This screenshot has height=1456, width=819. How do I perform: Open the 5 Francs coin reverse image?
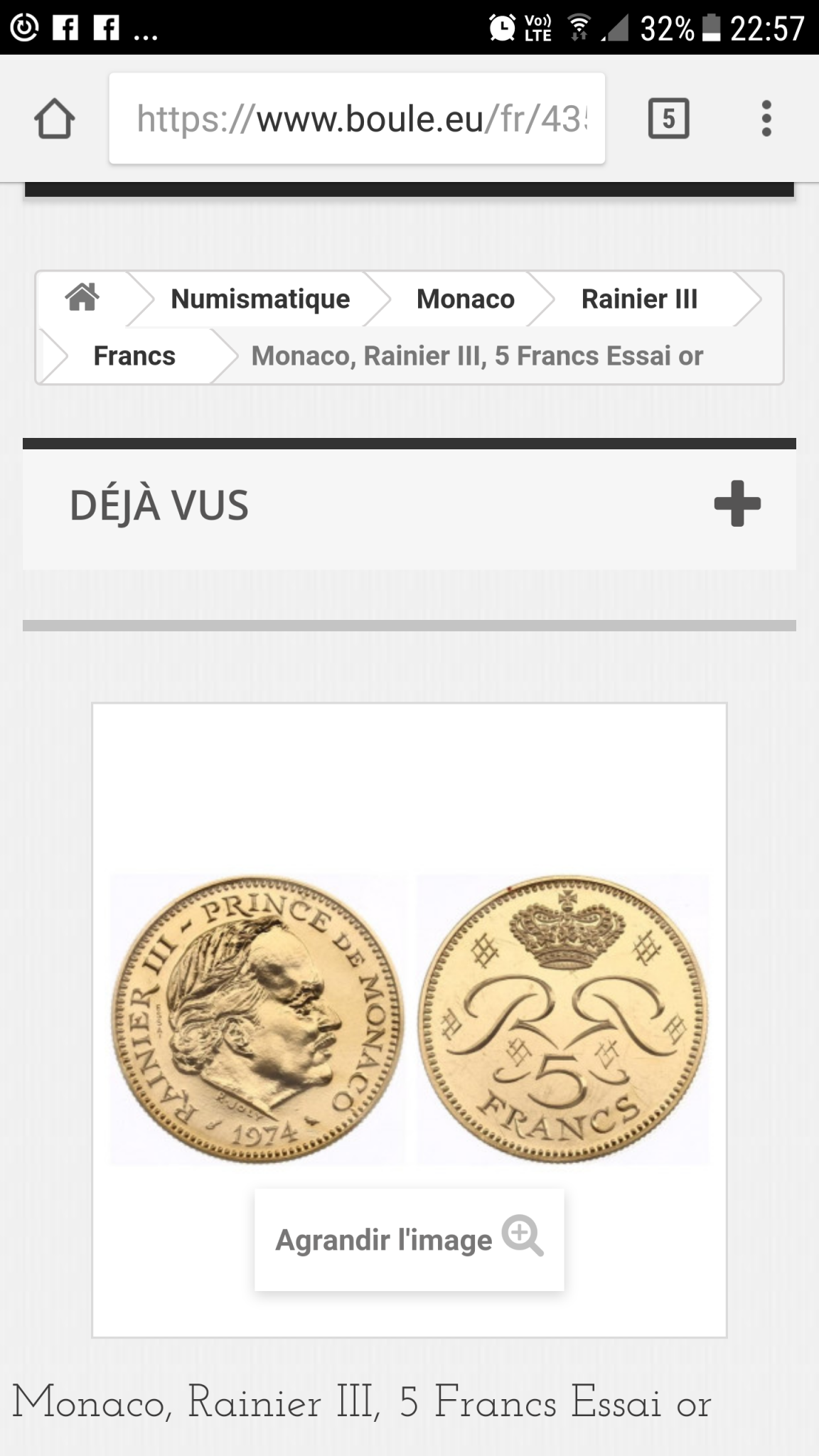563,1019
